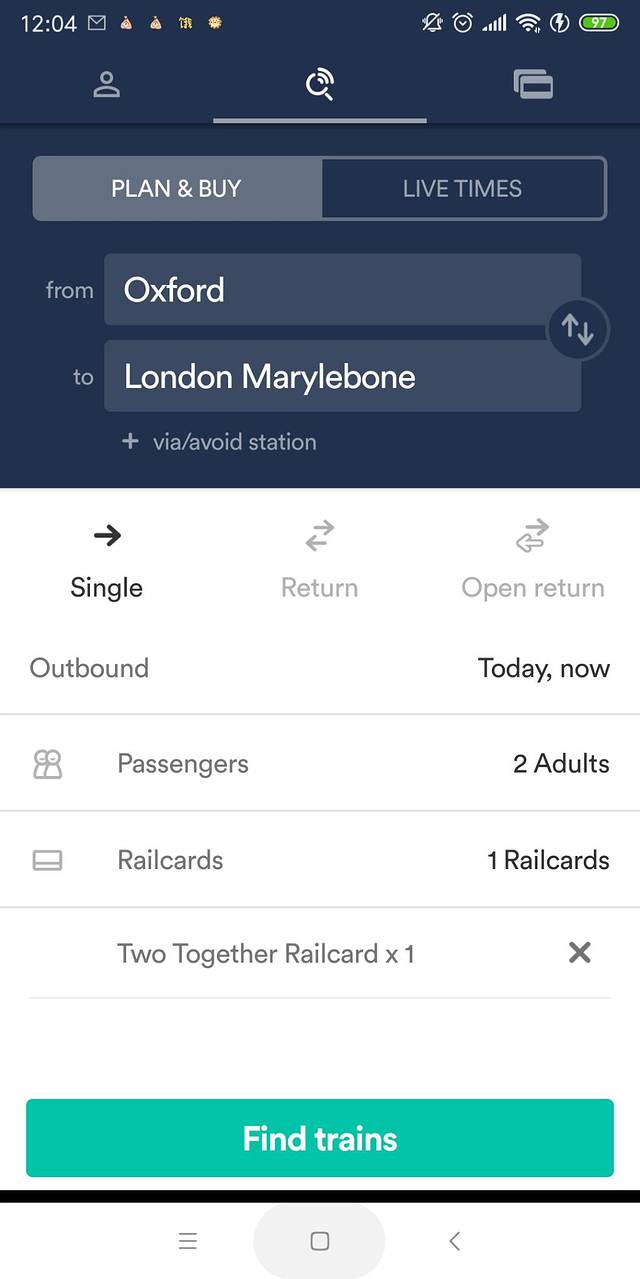The width and height of the screenshot is (640, 1279).
Task: Pick the Open return option
Action: click(x=532, y=560)
